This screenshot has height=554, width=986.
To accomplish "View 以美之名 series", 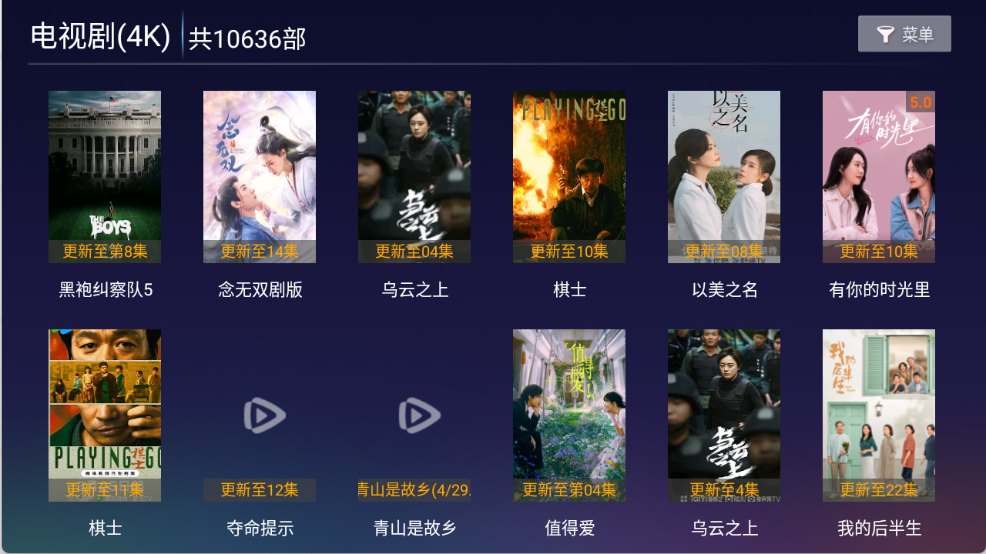I will [x=724, y=177].
